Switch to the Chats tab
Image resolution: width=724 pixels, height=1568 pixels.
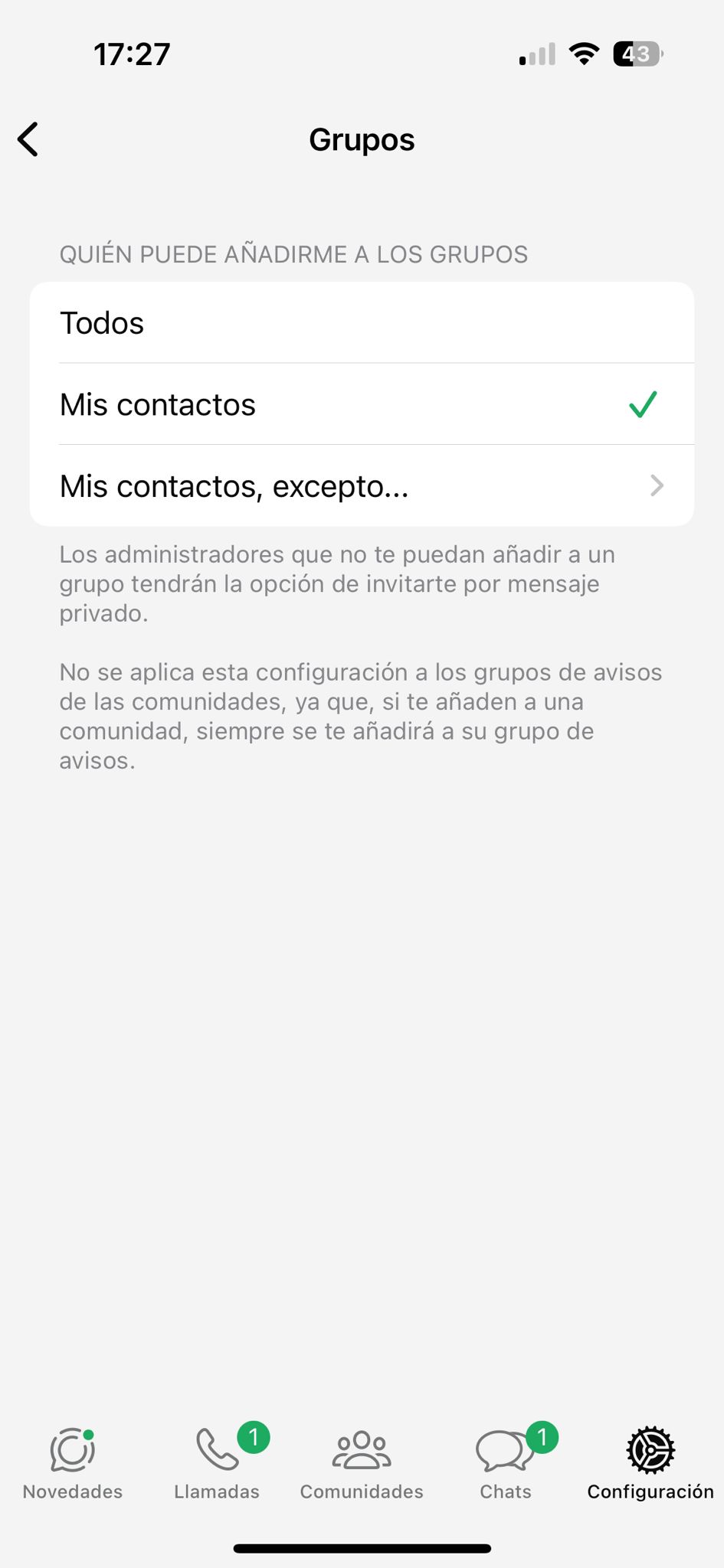click(506, 1463)
